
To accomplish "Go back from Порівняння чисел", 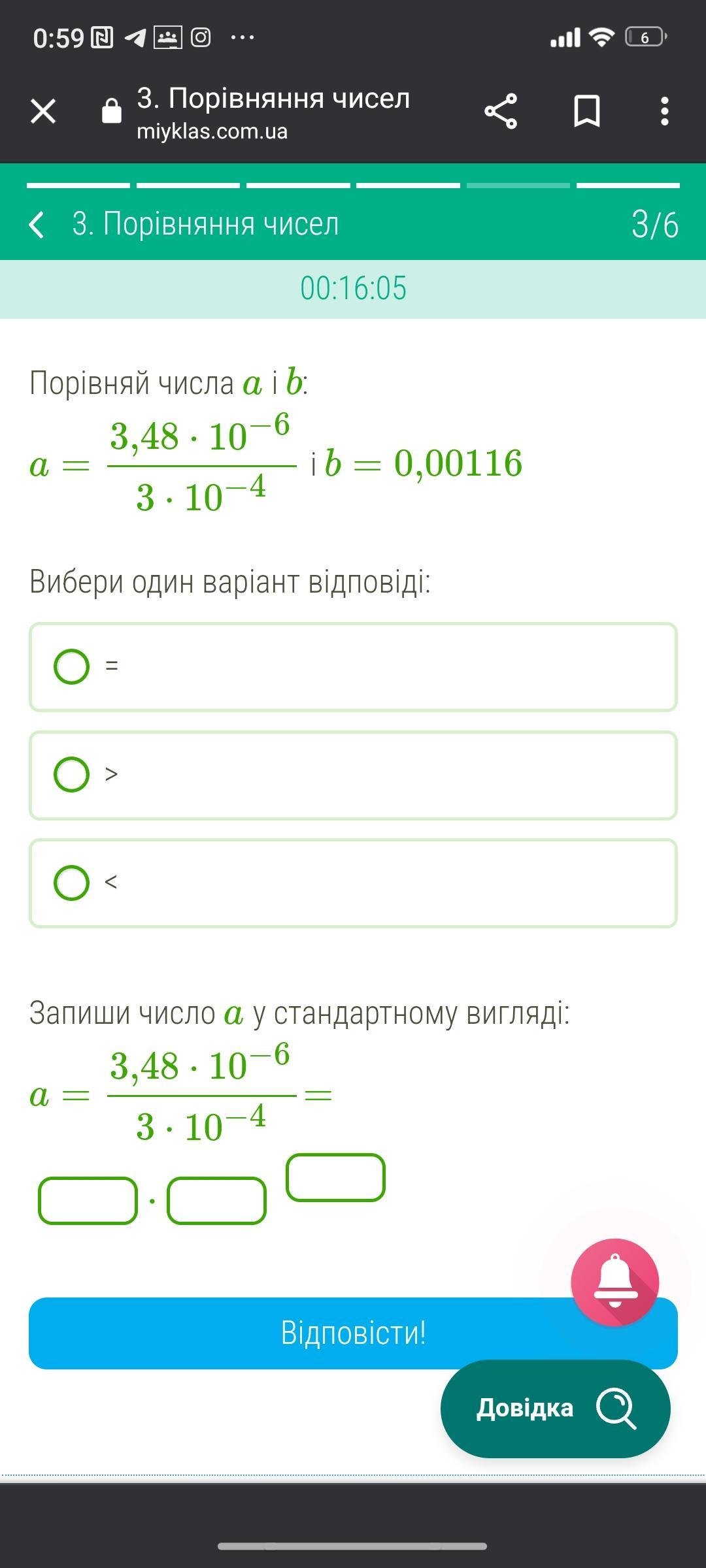I will tap(37, 224).
